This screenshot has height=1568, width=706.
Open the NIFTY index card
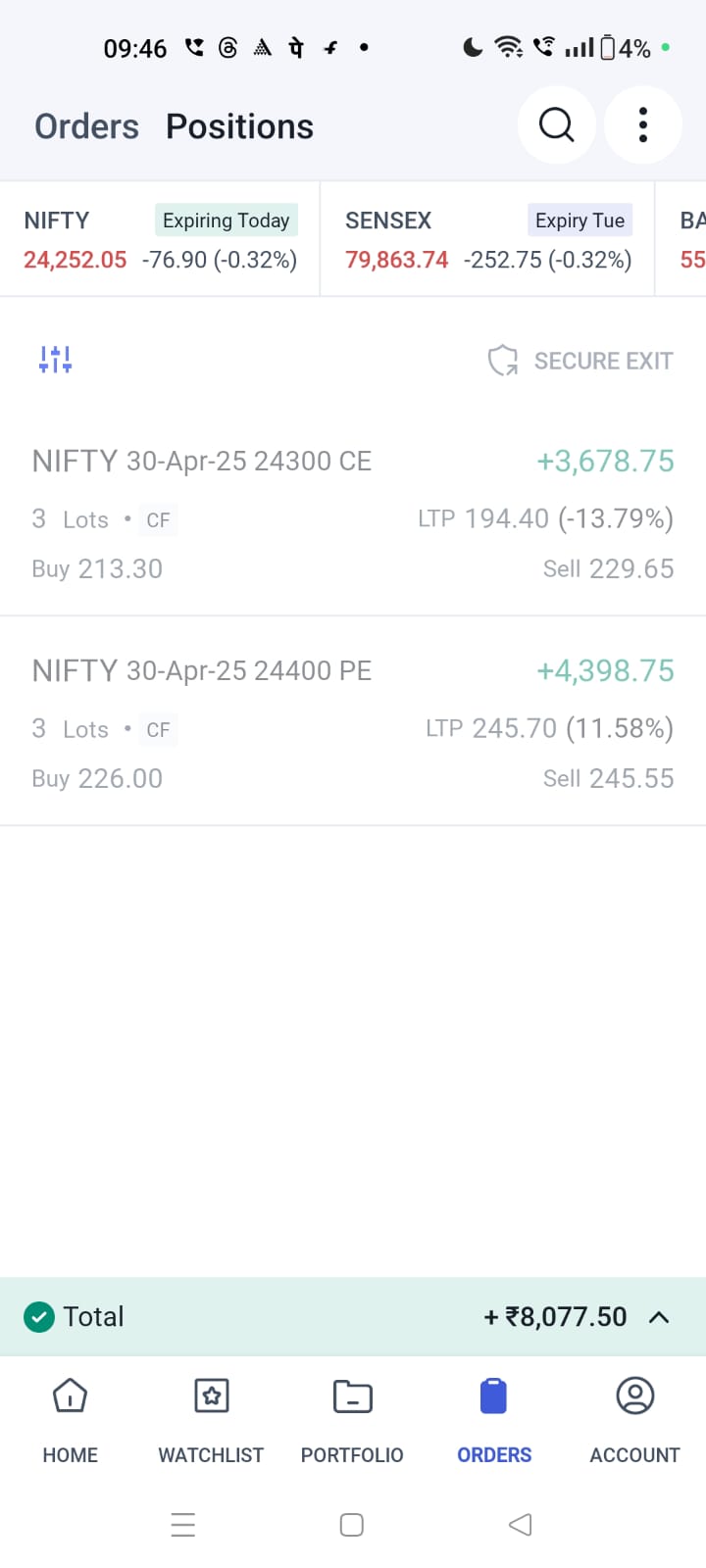click(x=160, y=239)
